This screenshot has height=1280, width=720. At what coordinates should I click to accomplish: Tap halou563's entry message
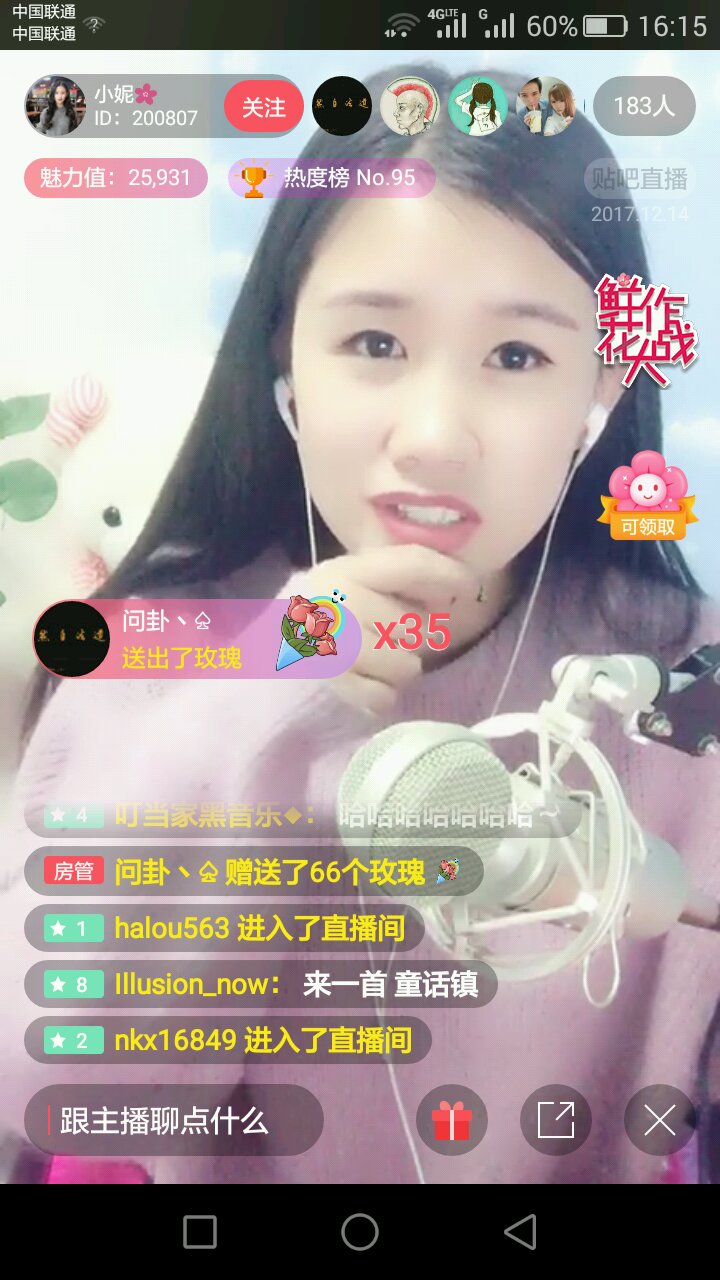(224, 928)
